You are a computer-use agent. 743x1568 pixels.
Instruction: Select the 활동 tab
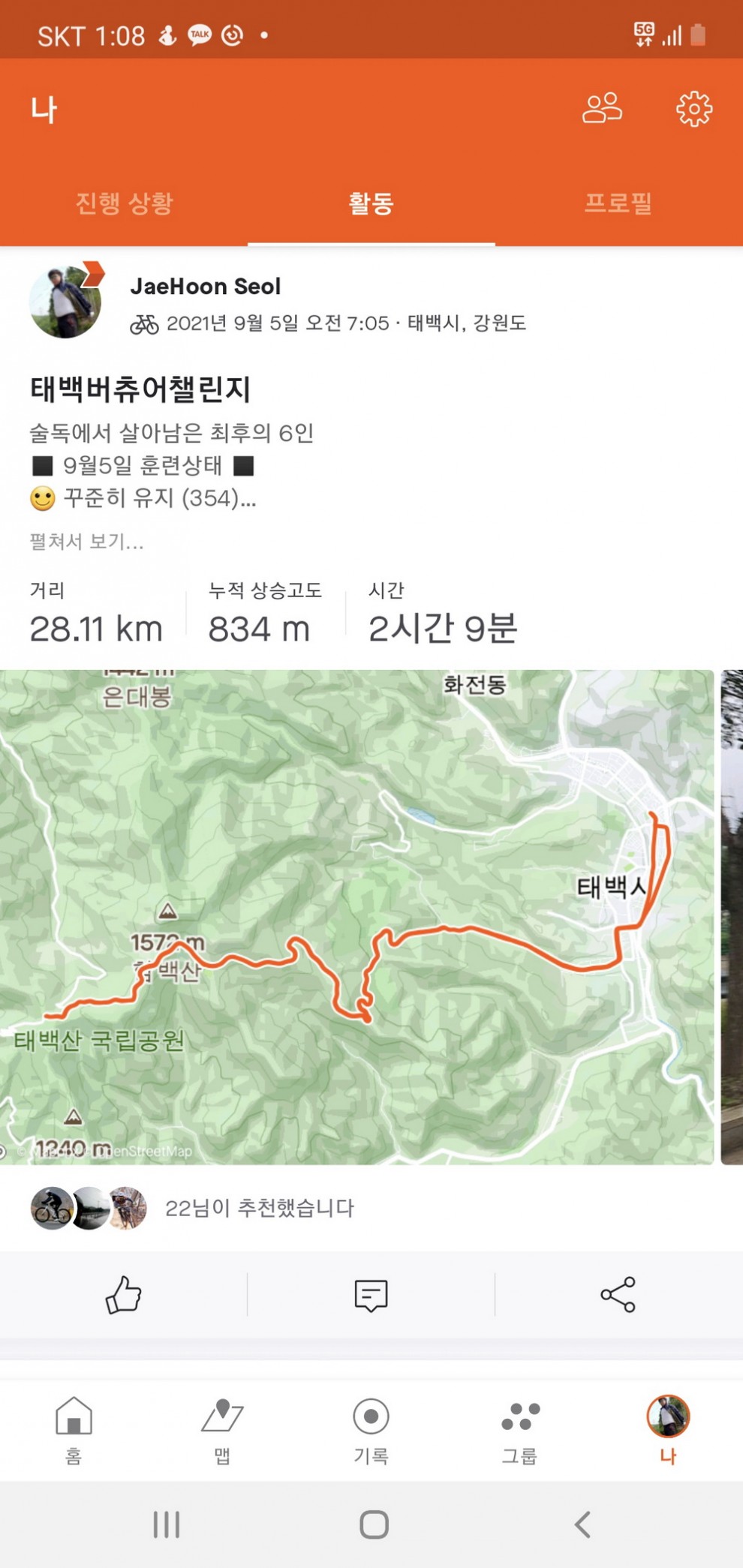(371, 203)
